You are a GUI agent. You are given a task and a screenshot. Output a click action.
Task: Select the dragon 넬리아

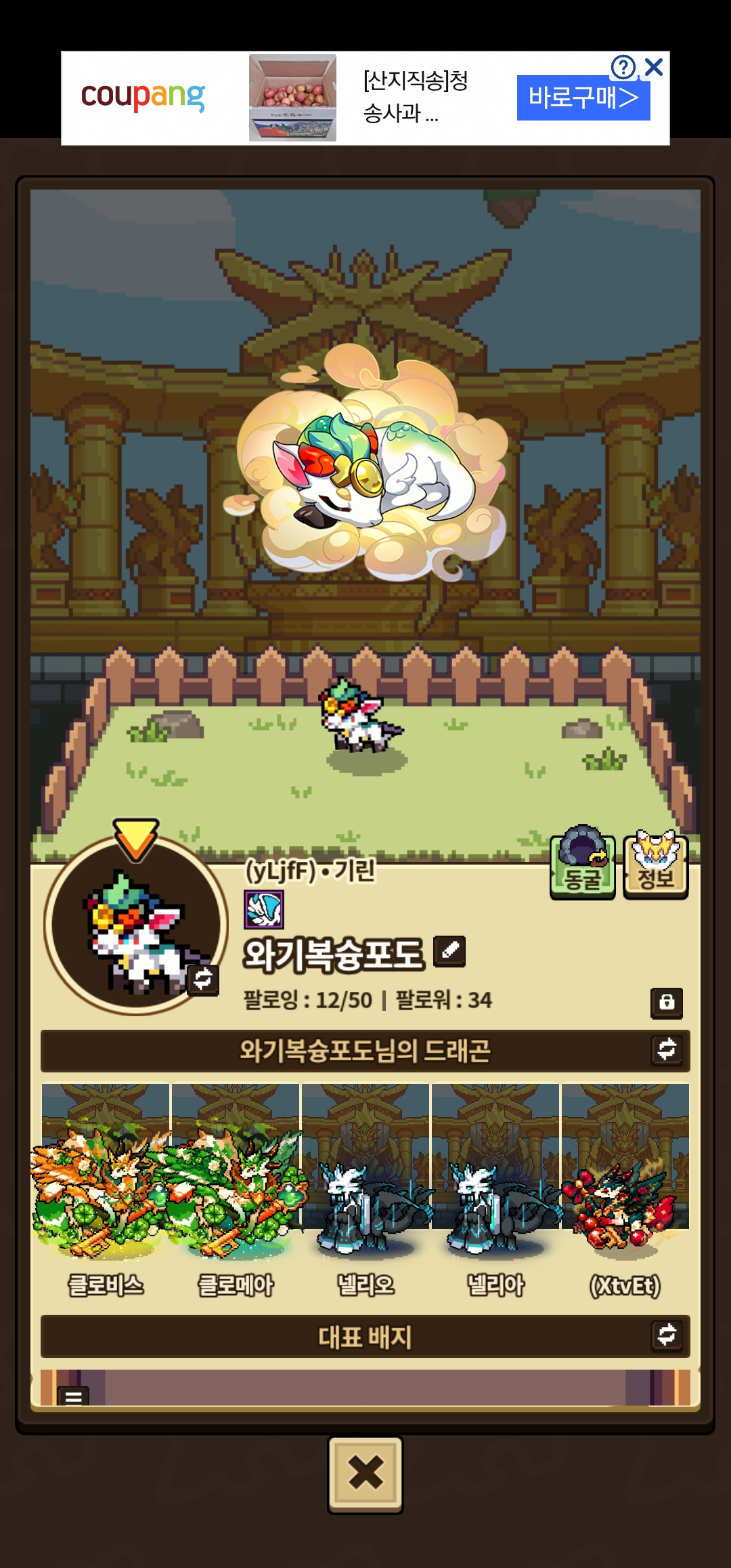[495, 1192]
